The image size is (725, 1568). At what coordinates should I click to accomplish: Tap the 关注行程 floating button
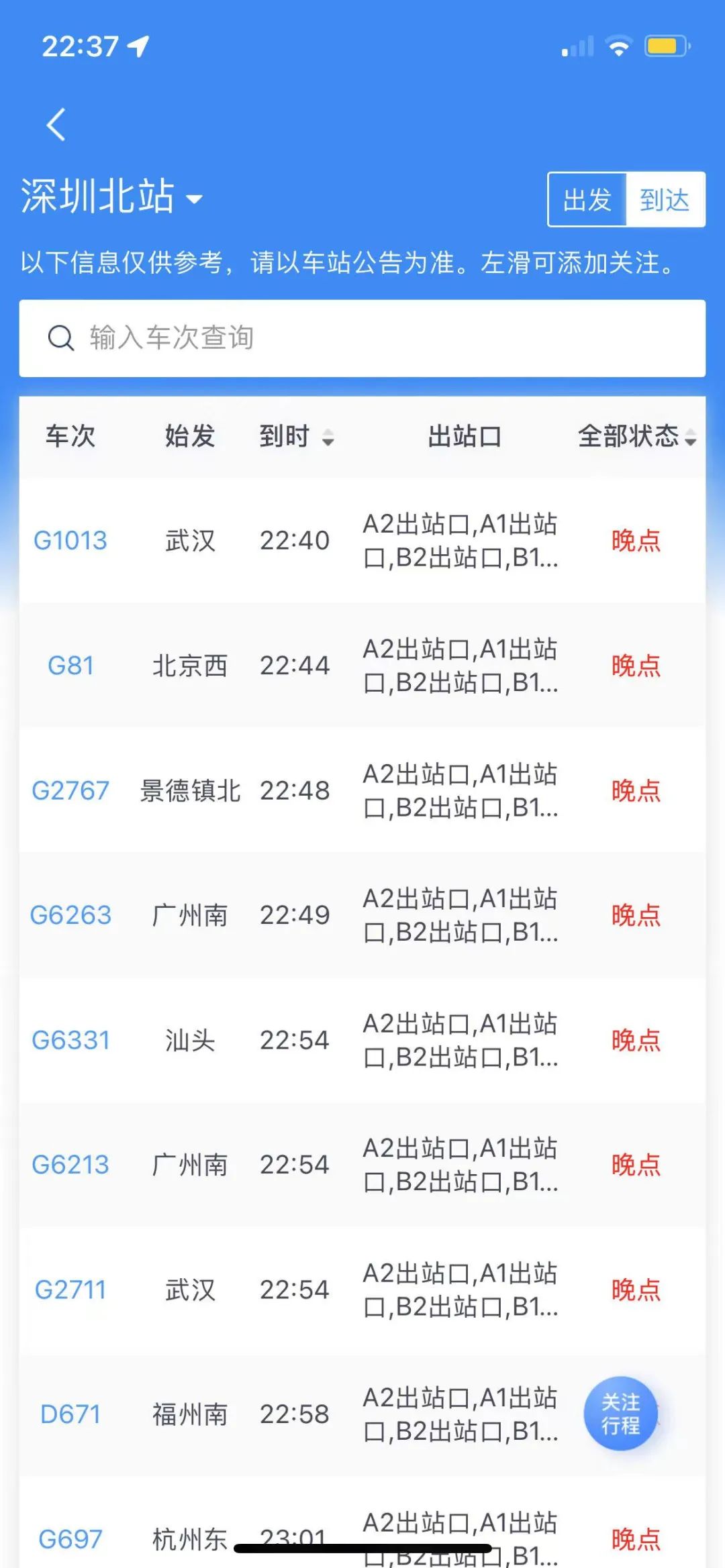(x=620, y=1414)
